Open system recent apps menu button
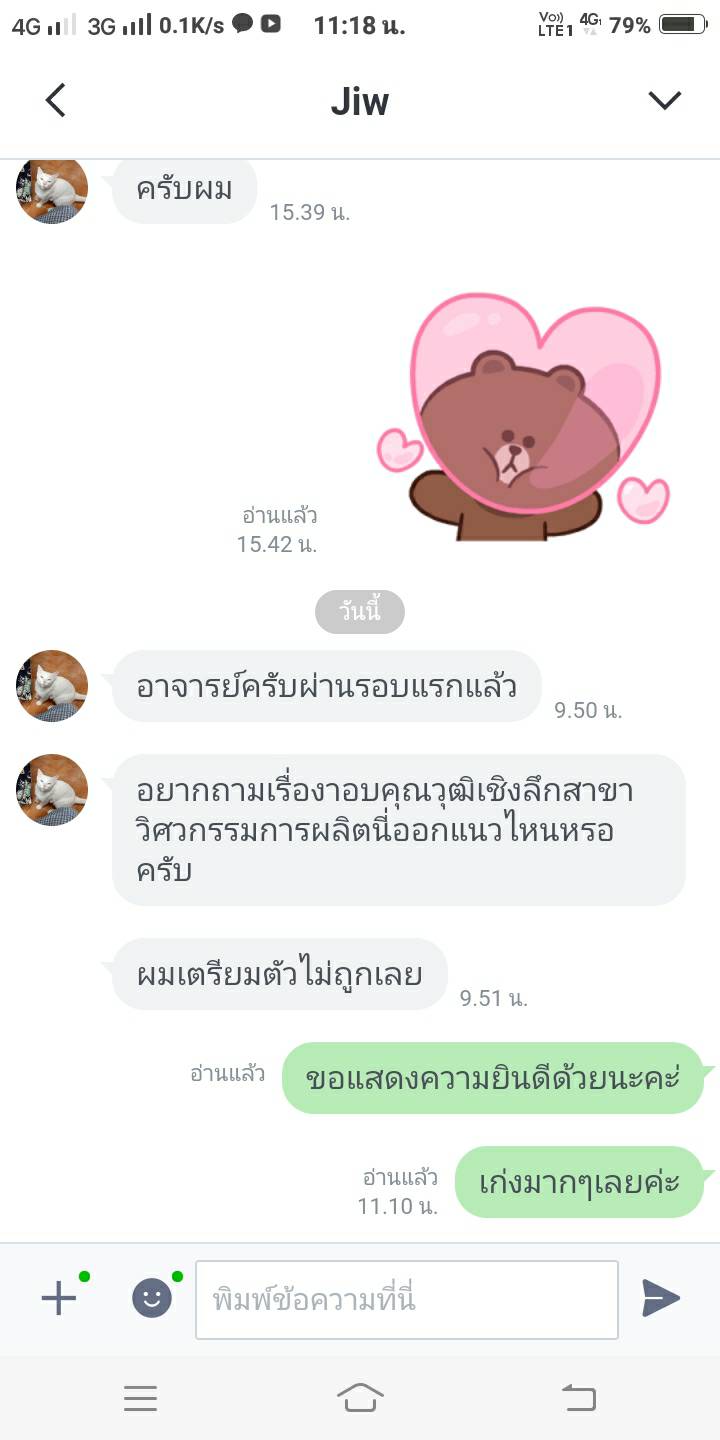The height and width of the screenshot is (1440, 720). (x=140, y=1398)
